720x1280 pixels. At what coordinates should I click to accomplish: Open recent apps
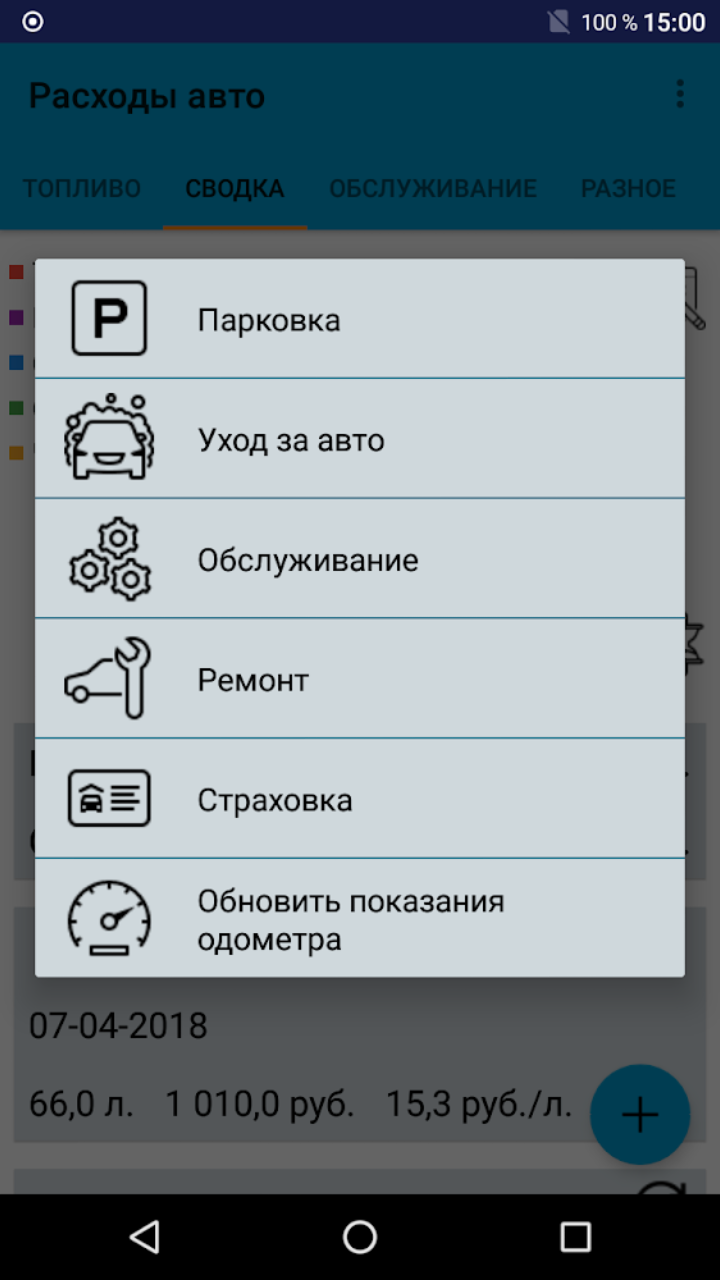pyautogui.click(x=576, y=1237)
